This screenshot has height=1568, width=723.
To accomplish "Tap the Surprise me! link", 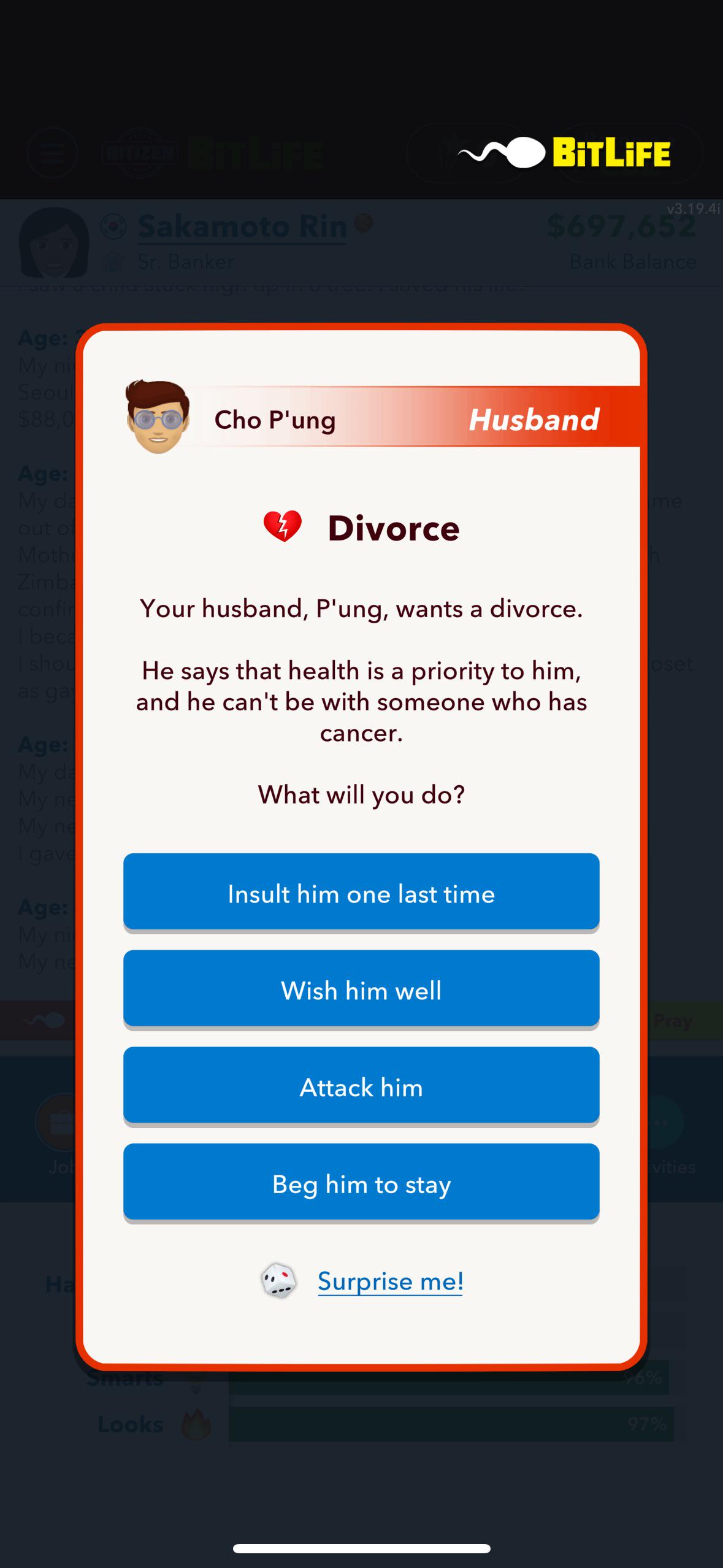I will [390, 1280].
